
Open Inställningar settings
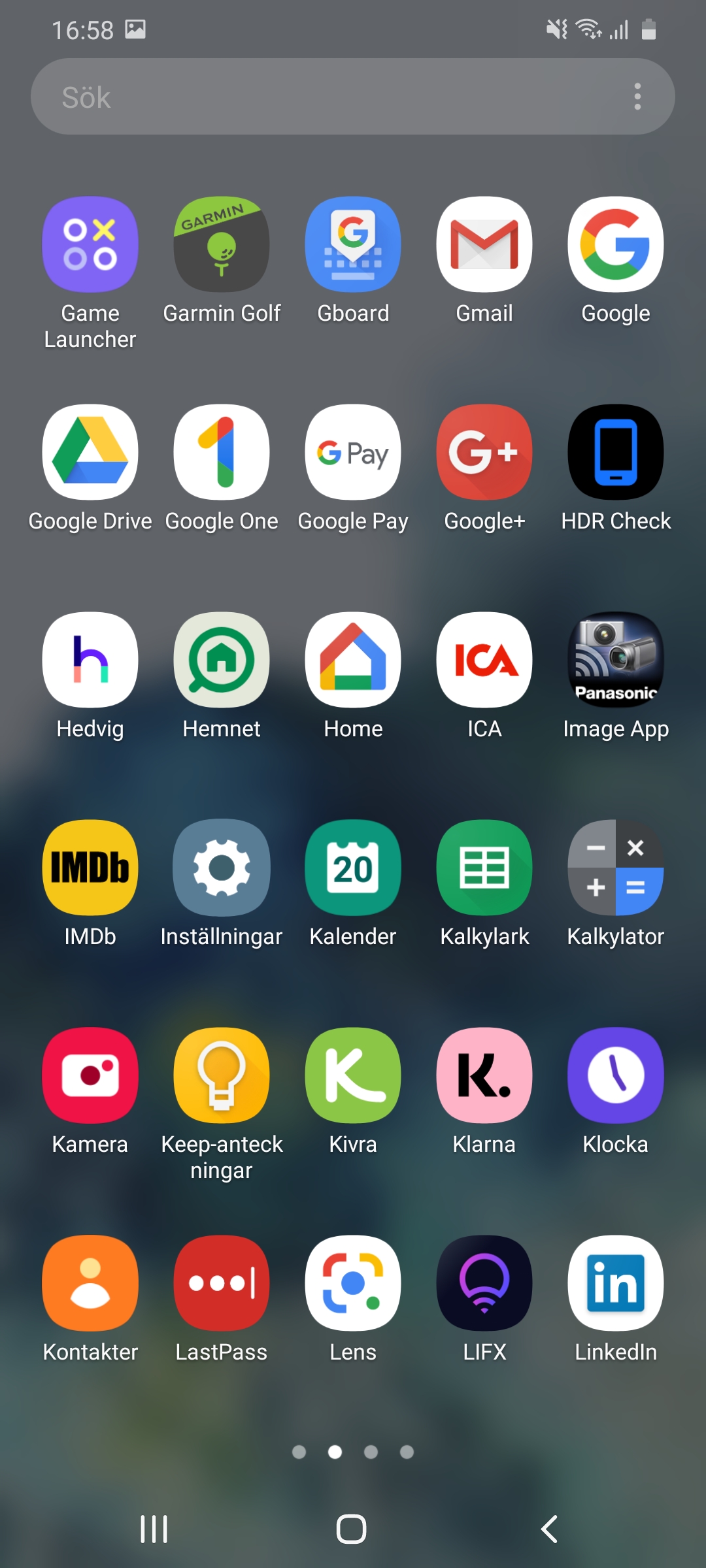point(222,868)
